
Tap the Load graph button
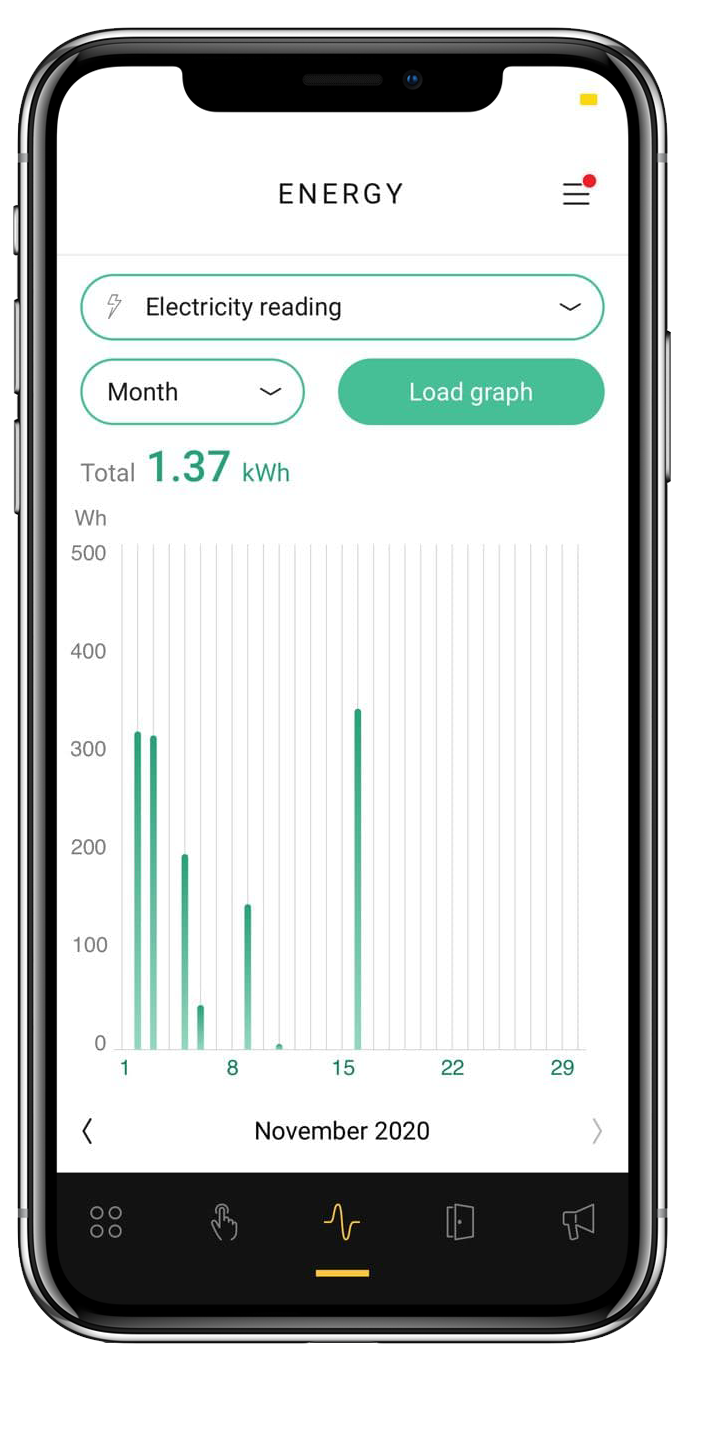click(471, 392)
